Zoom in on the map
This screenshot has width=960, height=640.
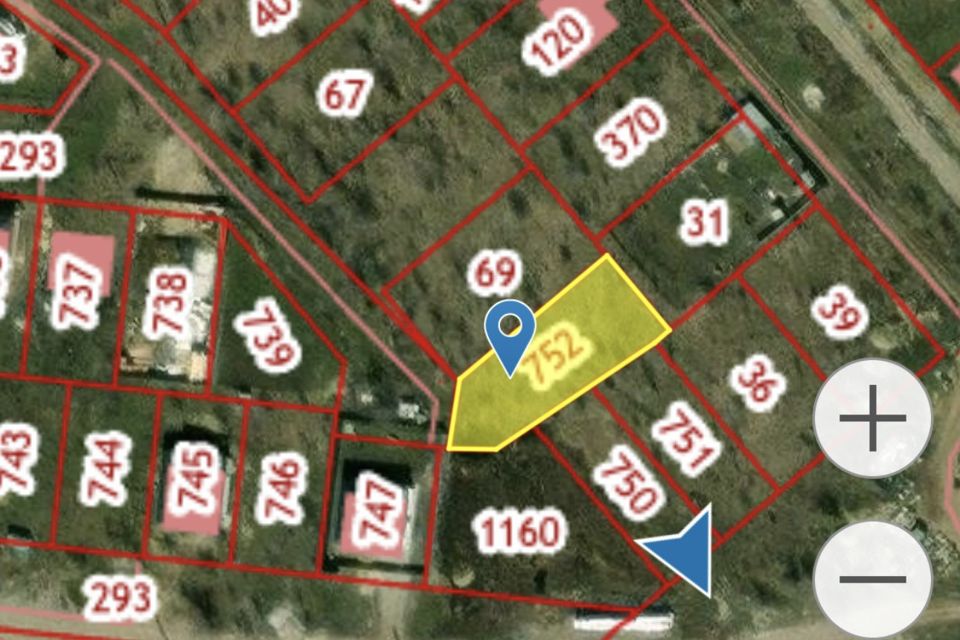[873, 418]
